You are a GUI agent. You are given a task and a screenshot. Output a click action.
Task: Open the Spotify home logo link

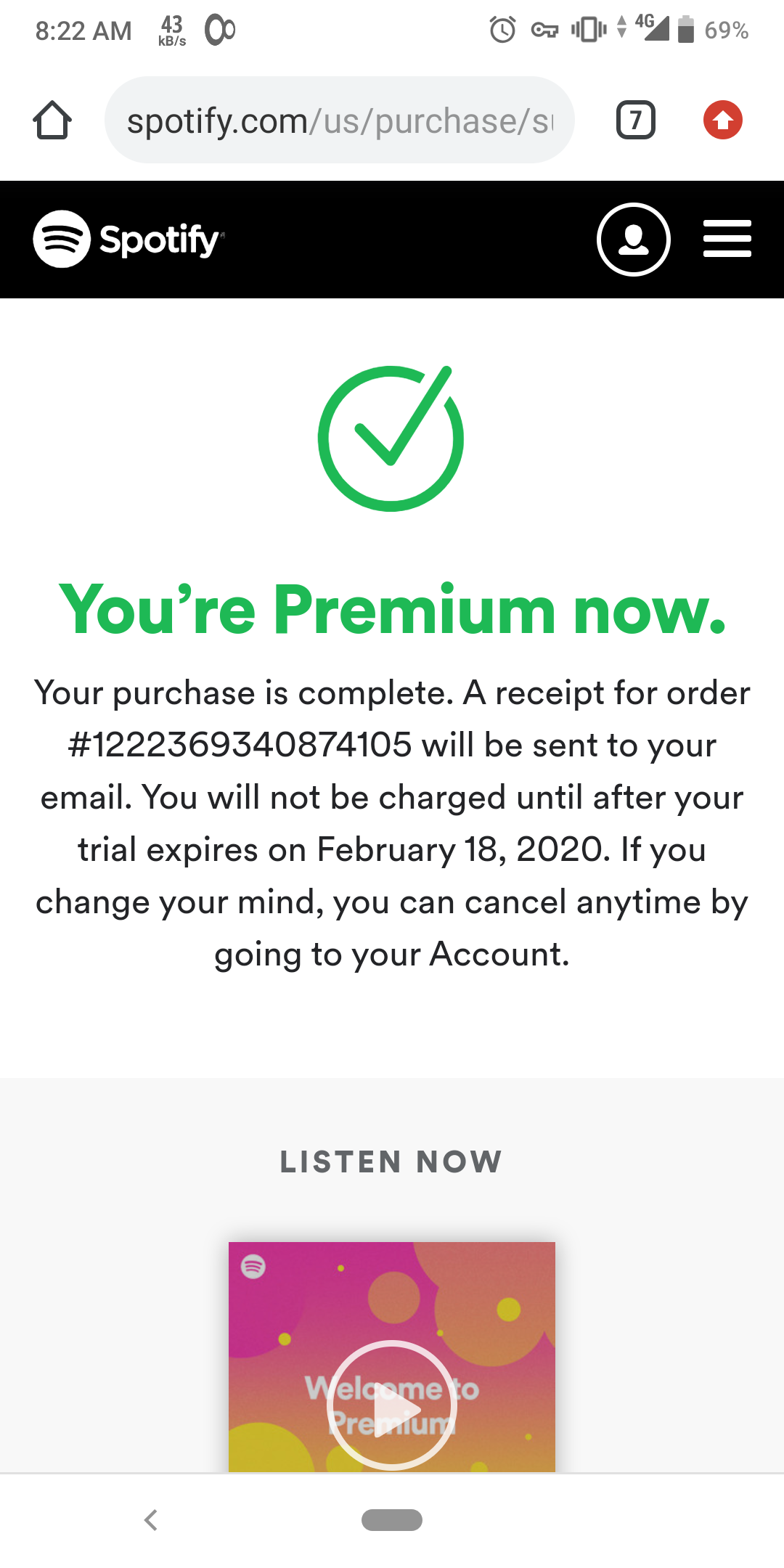pyautogui.click(x=129, y=240)
